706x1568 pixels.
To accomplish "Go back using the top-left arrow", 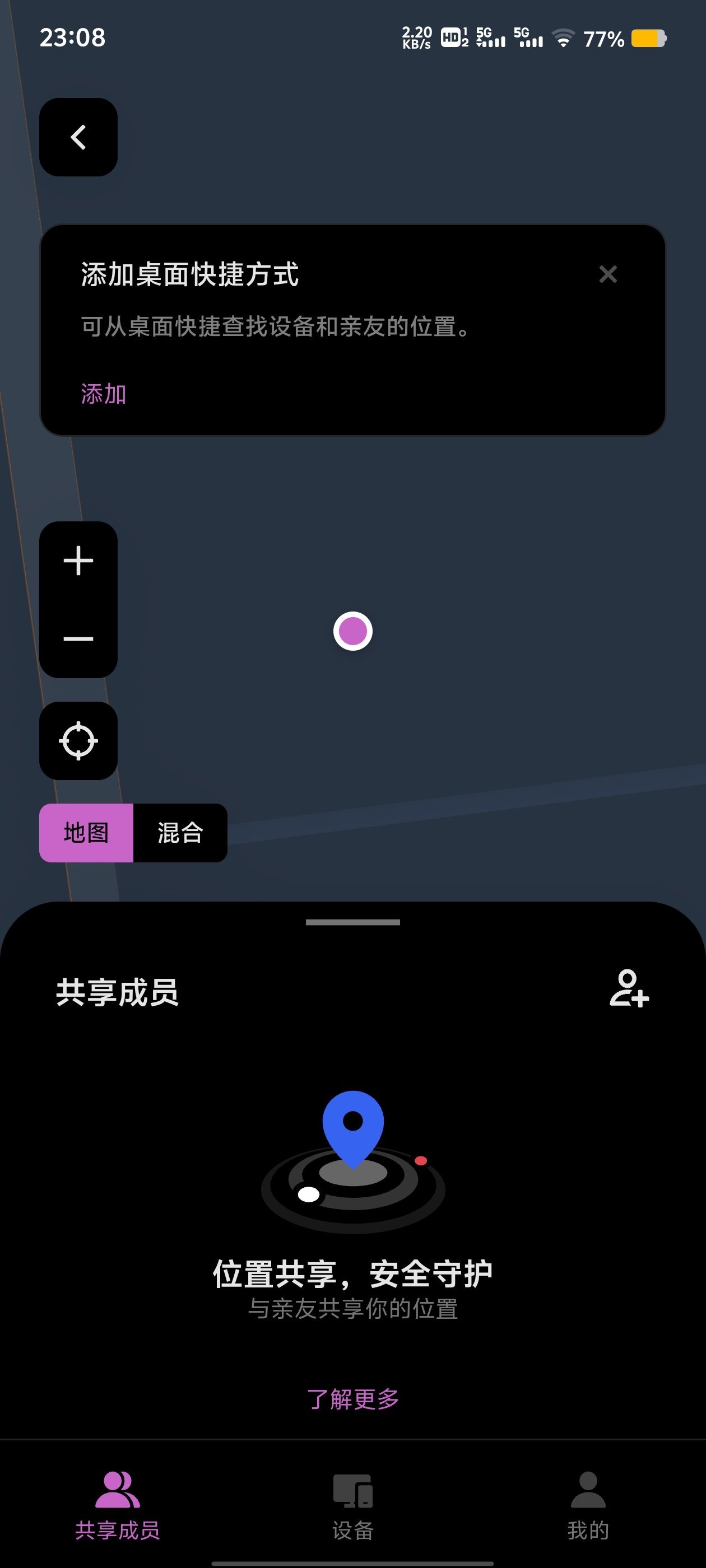I will point(78,138).
